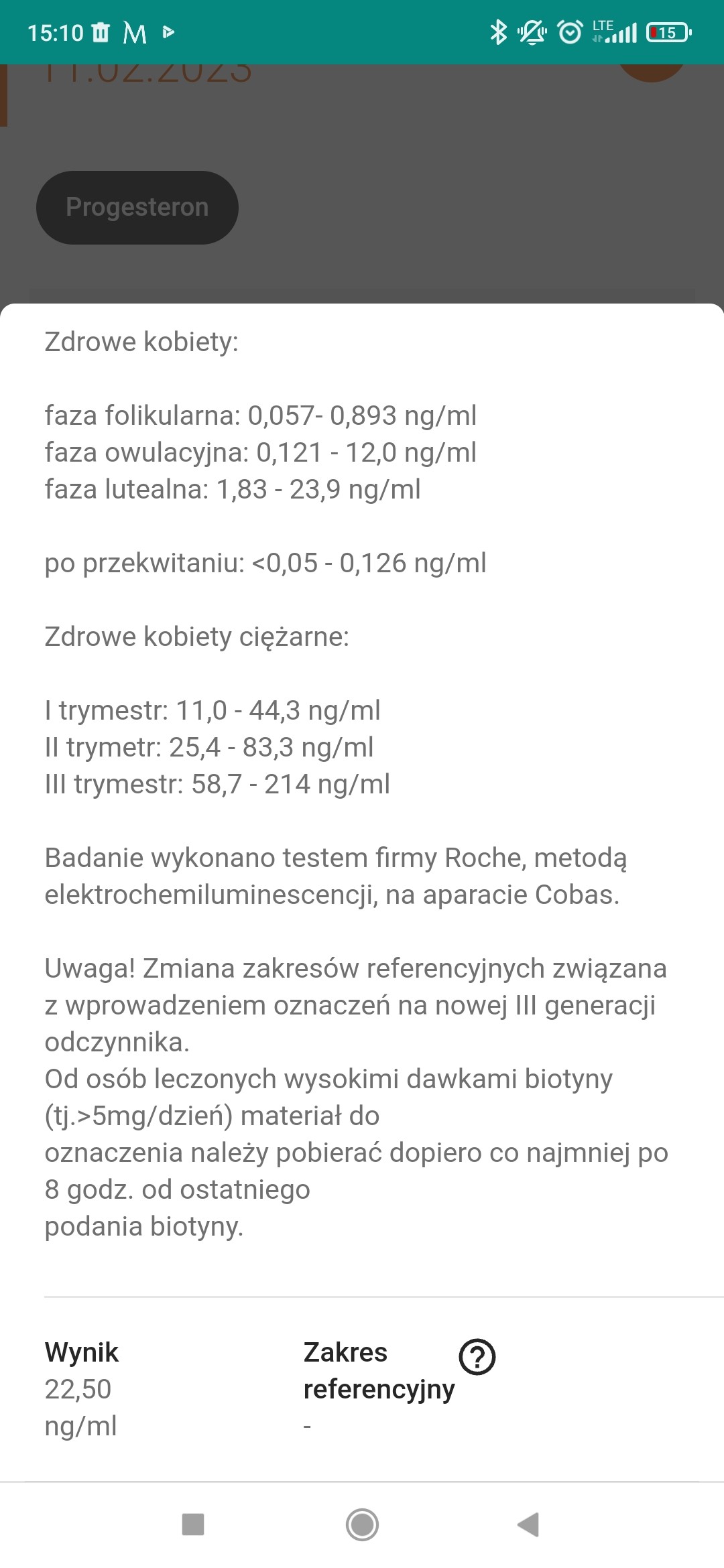Go to the home screen
The image size is (724, 1568).
(x=362, y=1524)
